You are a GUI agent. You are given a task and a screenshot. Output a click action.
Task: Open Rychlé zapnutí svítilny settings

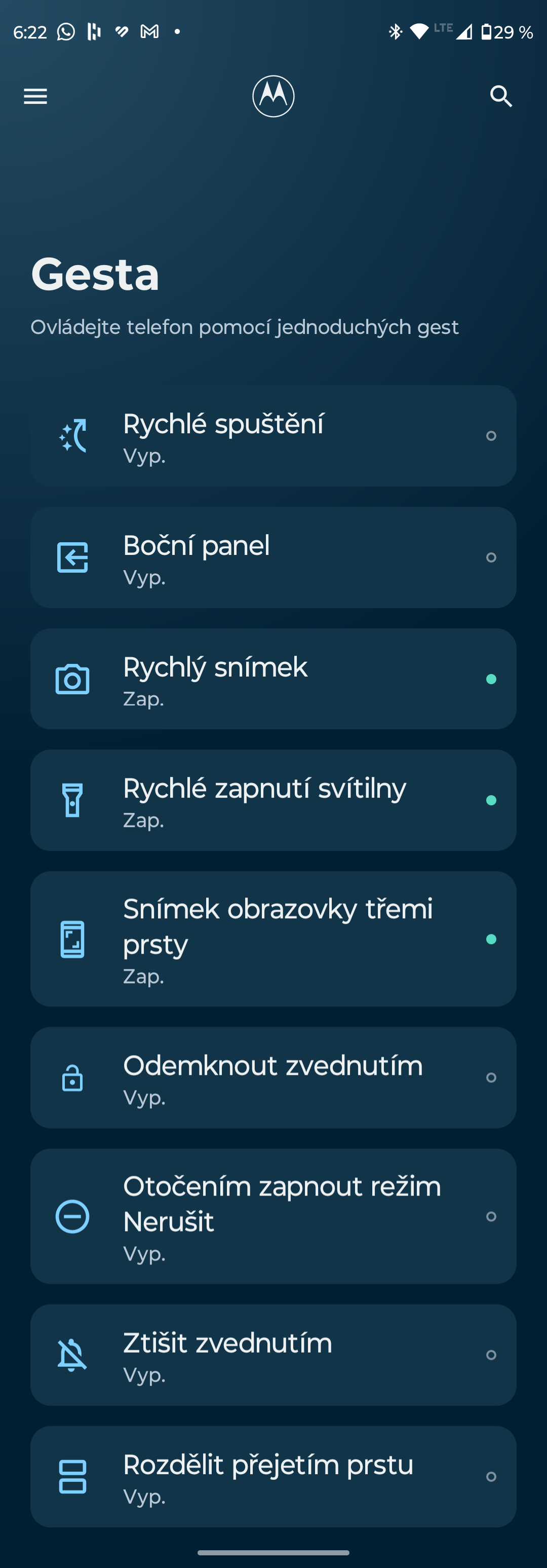point(273,800)
